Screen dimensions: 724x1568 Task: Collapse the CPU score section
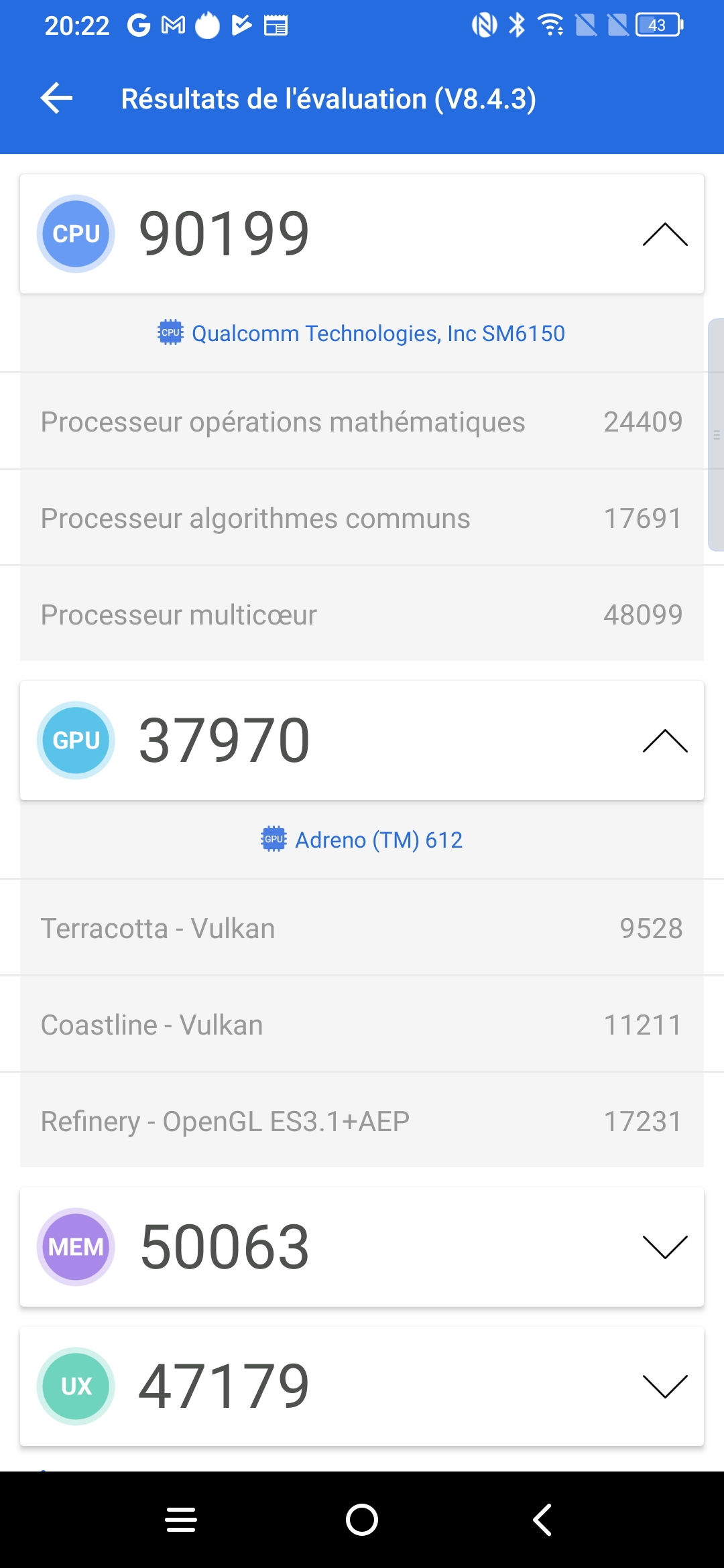click(664, 235)
